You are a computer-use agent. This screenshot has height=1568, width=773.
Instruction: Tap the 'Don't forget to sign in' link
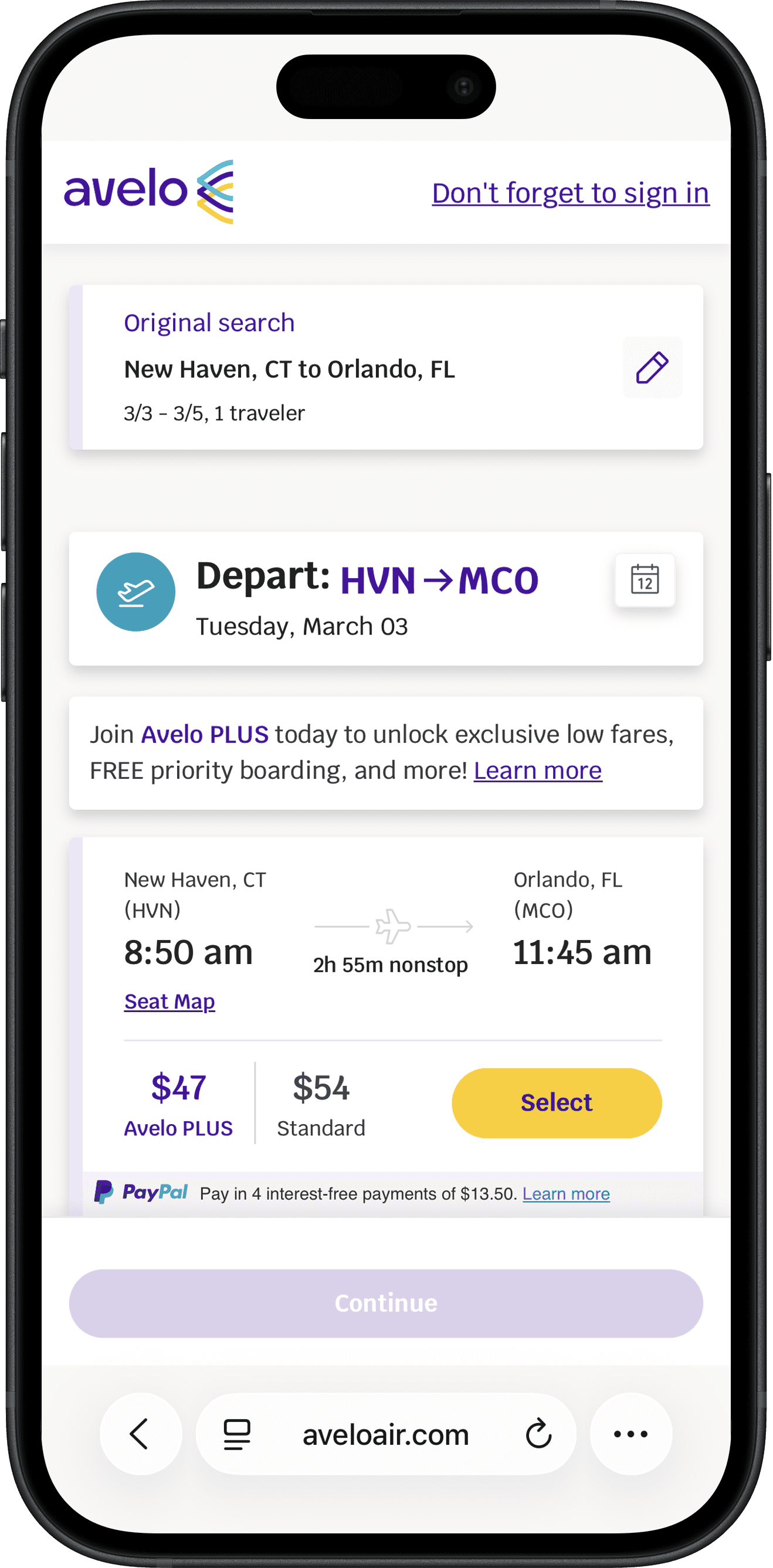570,193
